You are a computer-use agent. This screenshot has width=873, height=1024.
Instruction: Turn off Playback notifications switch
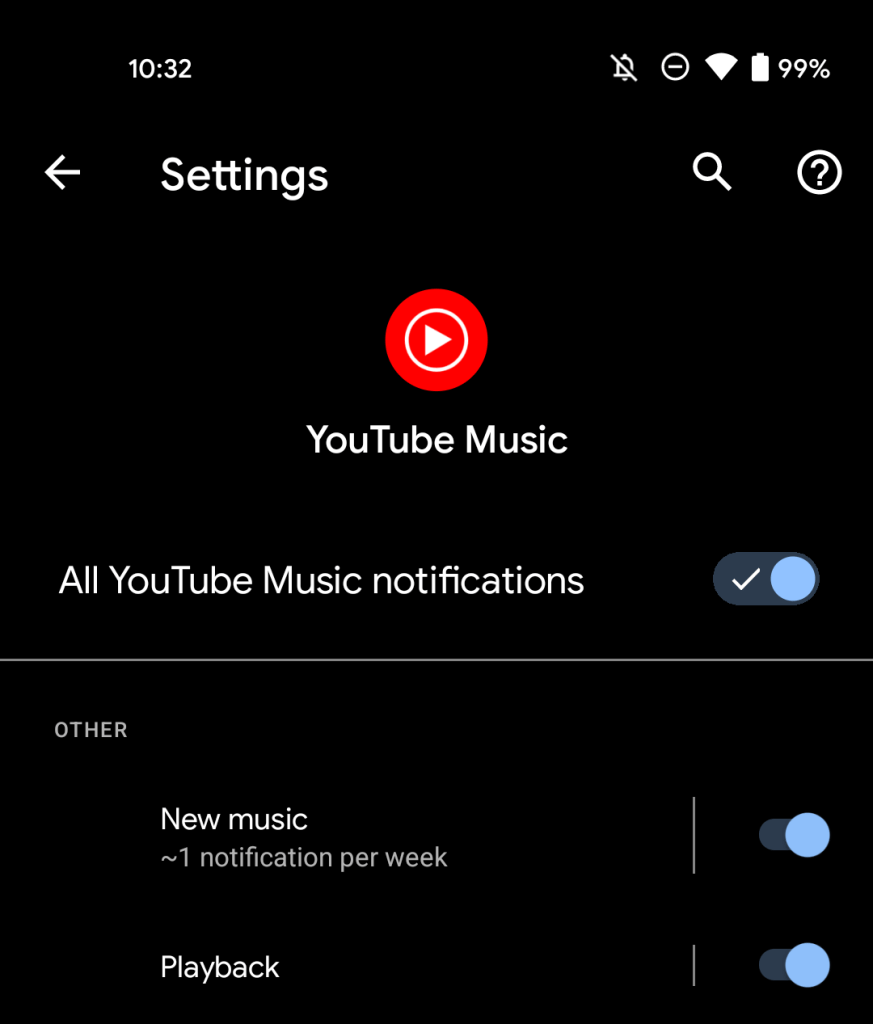(x=794, y=966)
